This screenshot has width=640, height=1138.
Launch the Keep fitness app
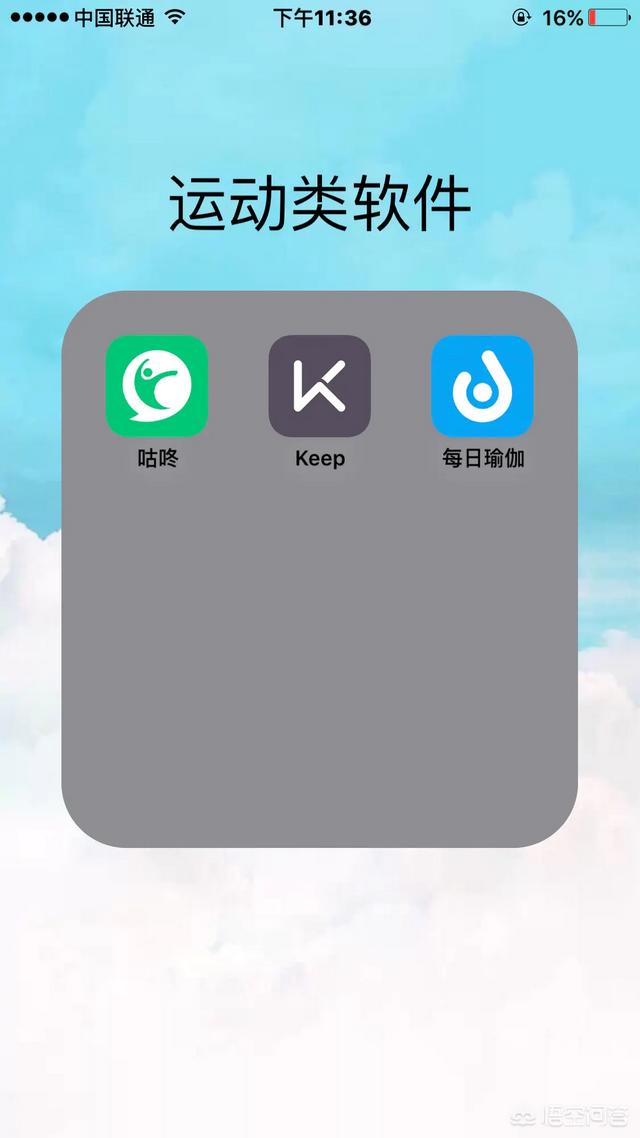click(320, 386)
